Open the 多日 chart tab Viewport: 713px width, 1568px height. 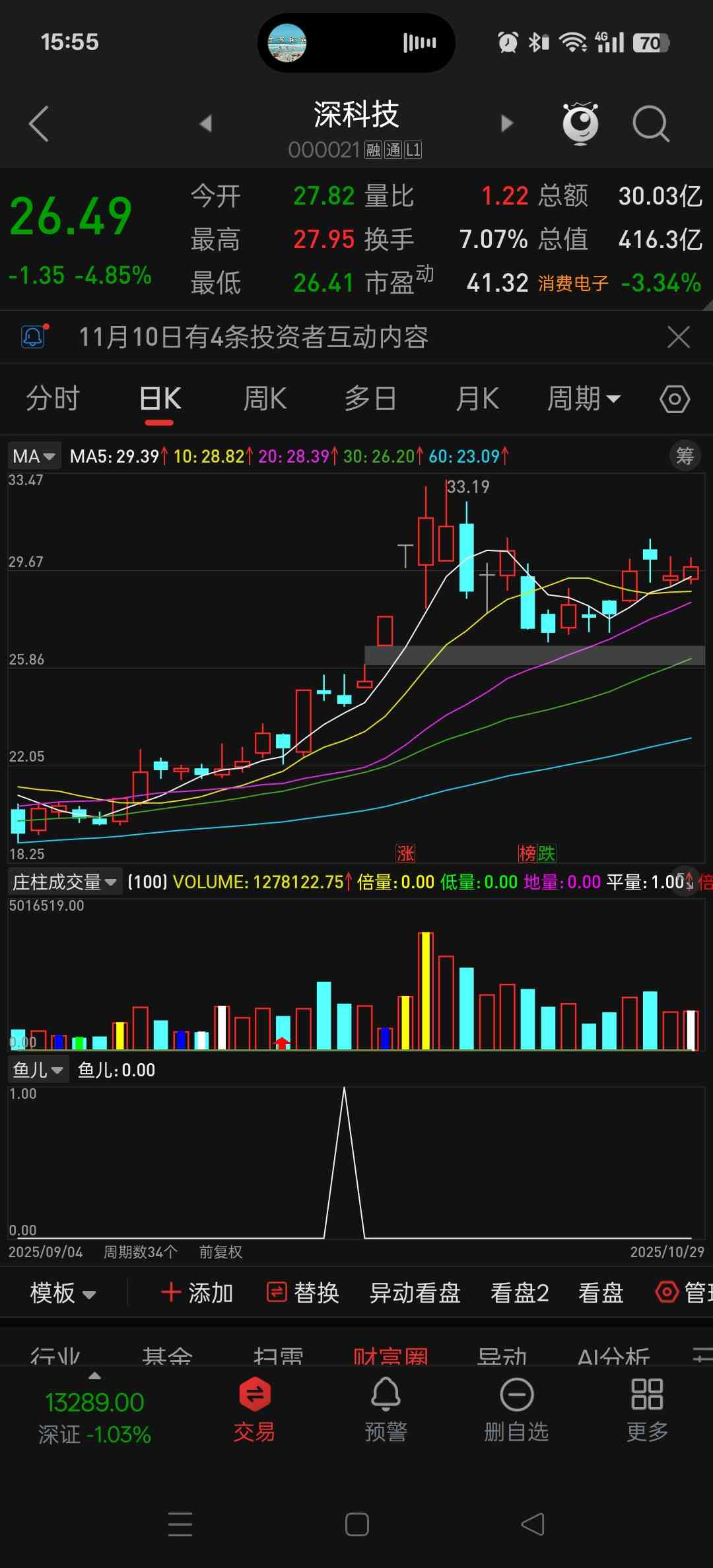tap(370, 399)
